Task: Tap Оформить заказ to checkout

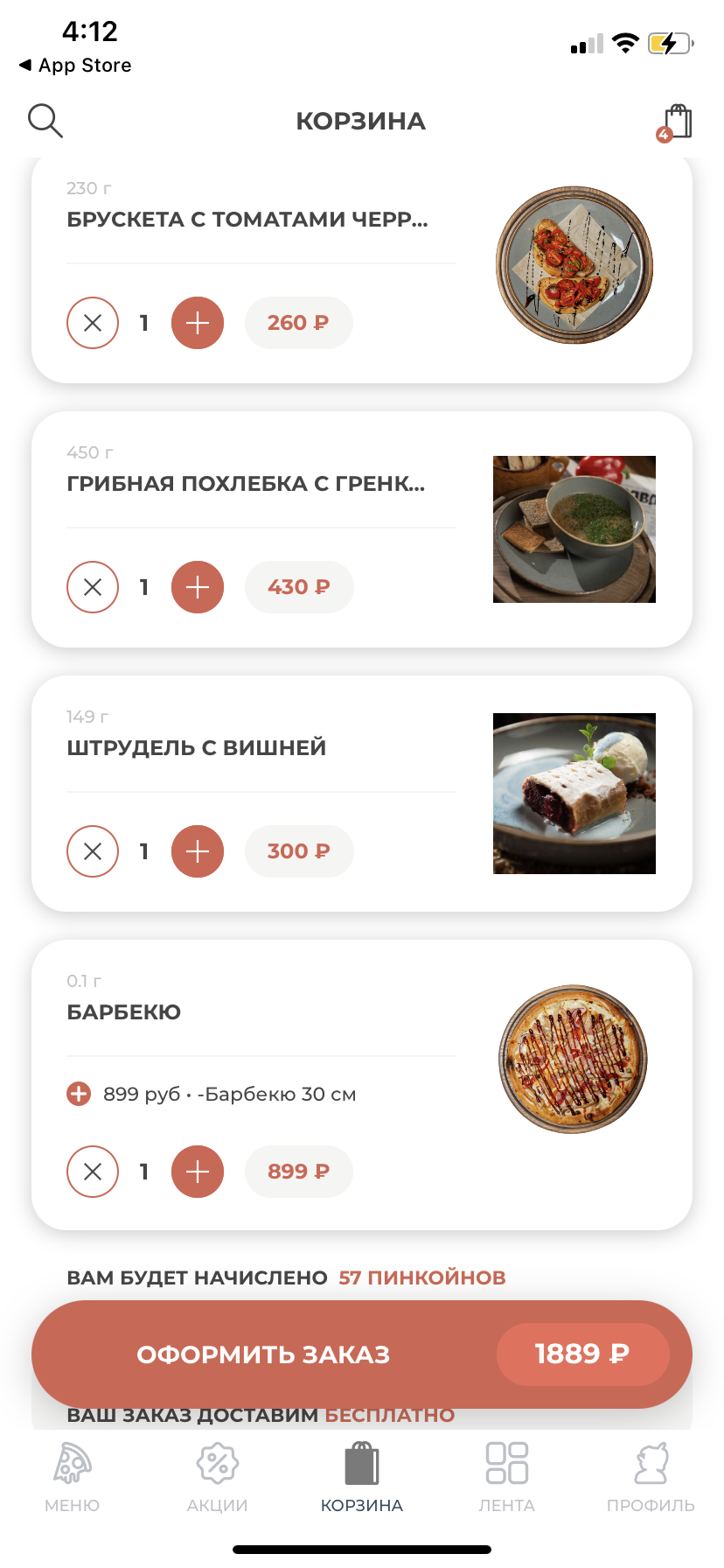Action: click(264, 1354)
